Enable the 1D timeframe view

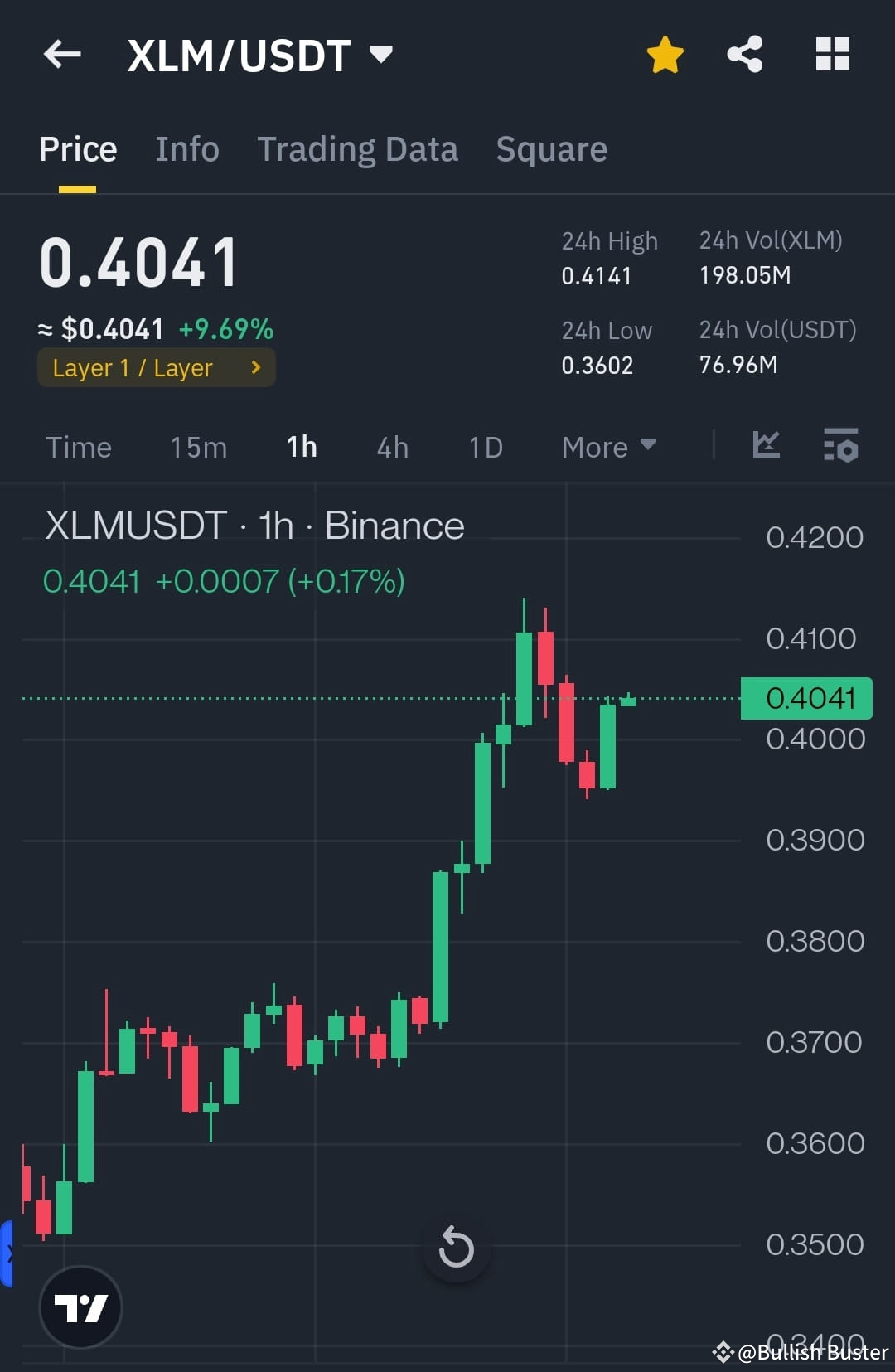pyautogui.click(x=485, y=447)
